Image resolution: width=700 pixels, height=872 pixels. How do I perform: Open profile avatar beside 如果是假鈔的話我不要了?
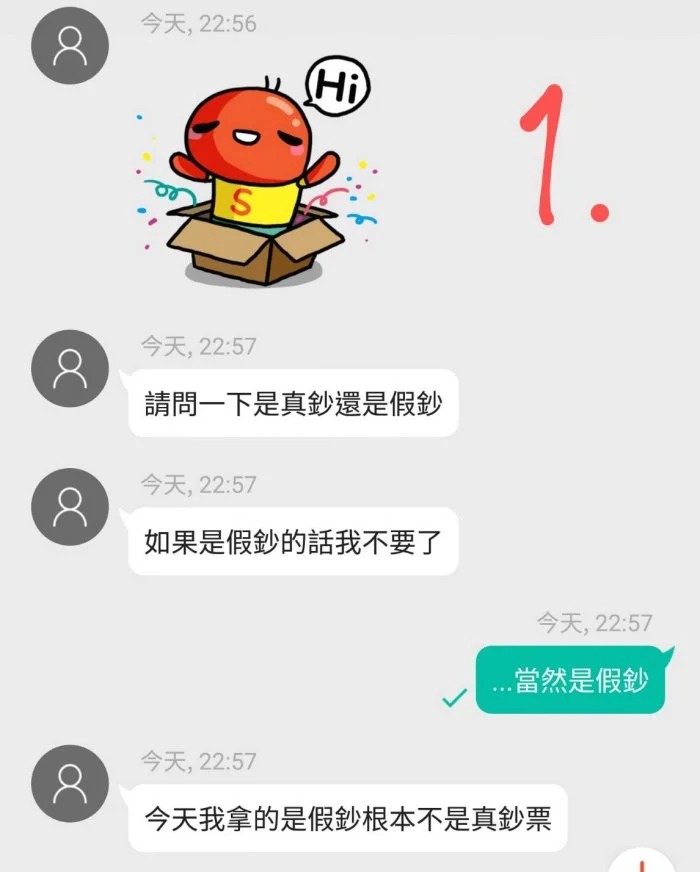pos(70,507)
